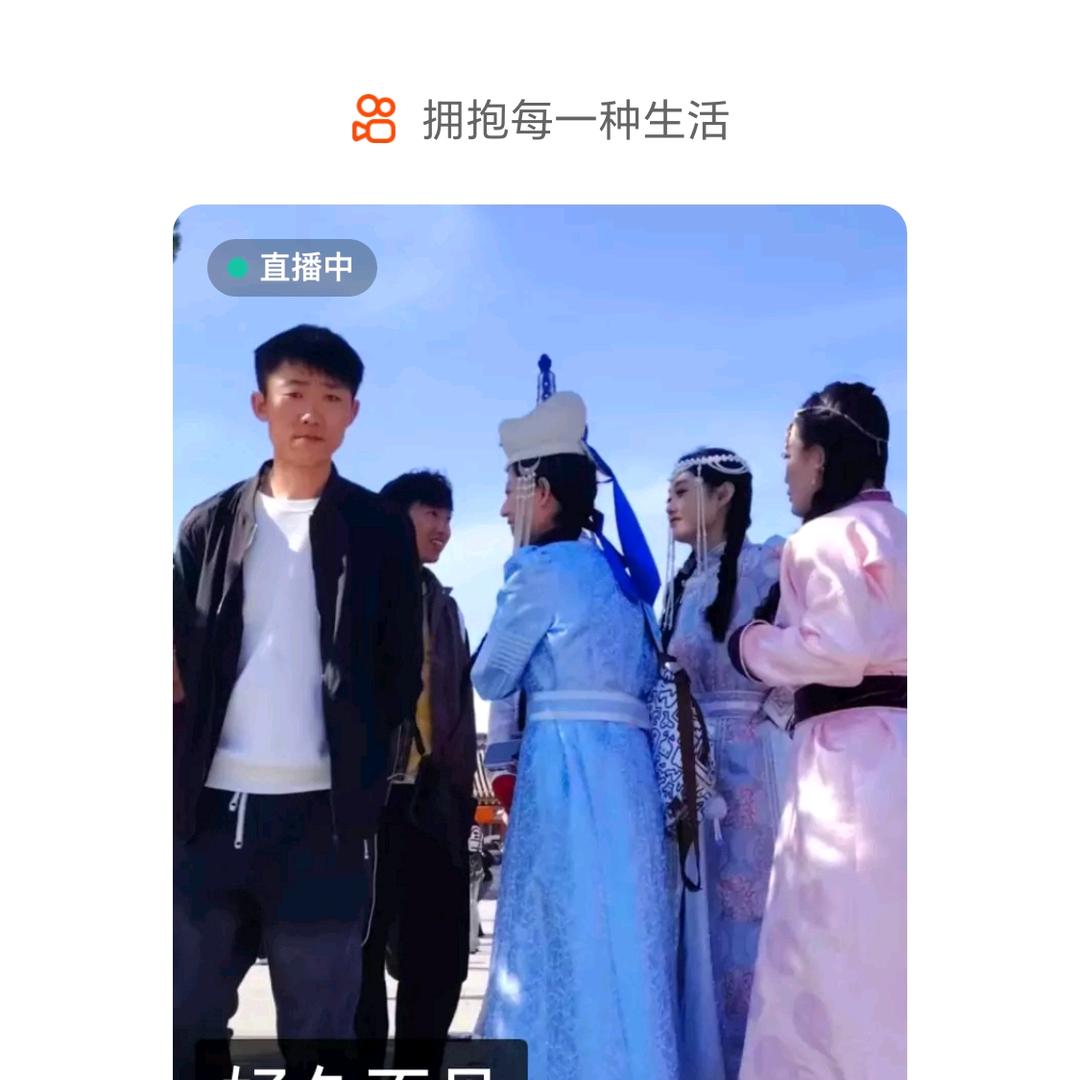Open the live stream preview card
The width and height of the screenshot is (1080, 1080).
pyautogui.click(x=540, y=640)
